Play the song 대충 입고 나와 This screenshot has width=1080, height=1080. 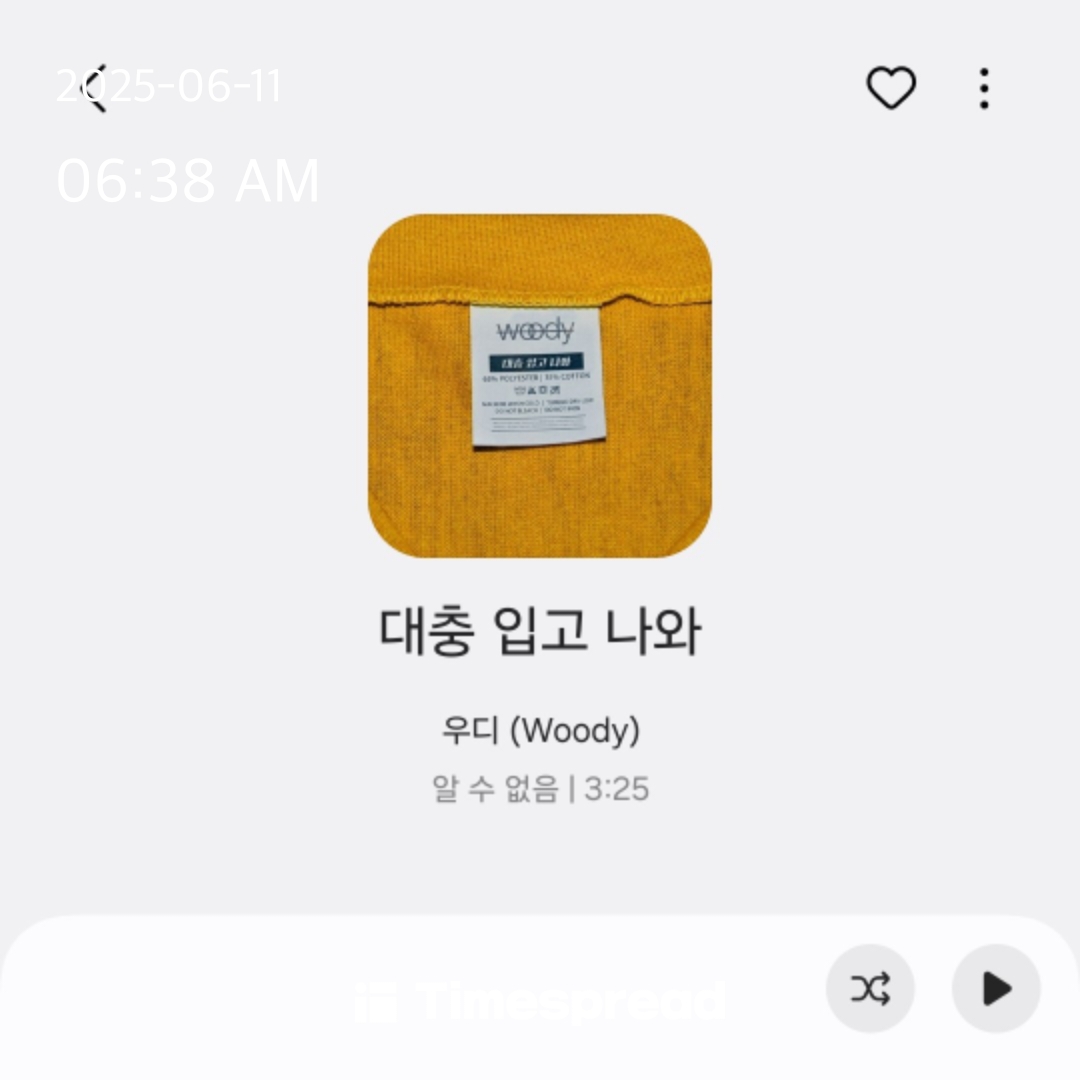(x=996, y=989)
